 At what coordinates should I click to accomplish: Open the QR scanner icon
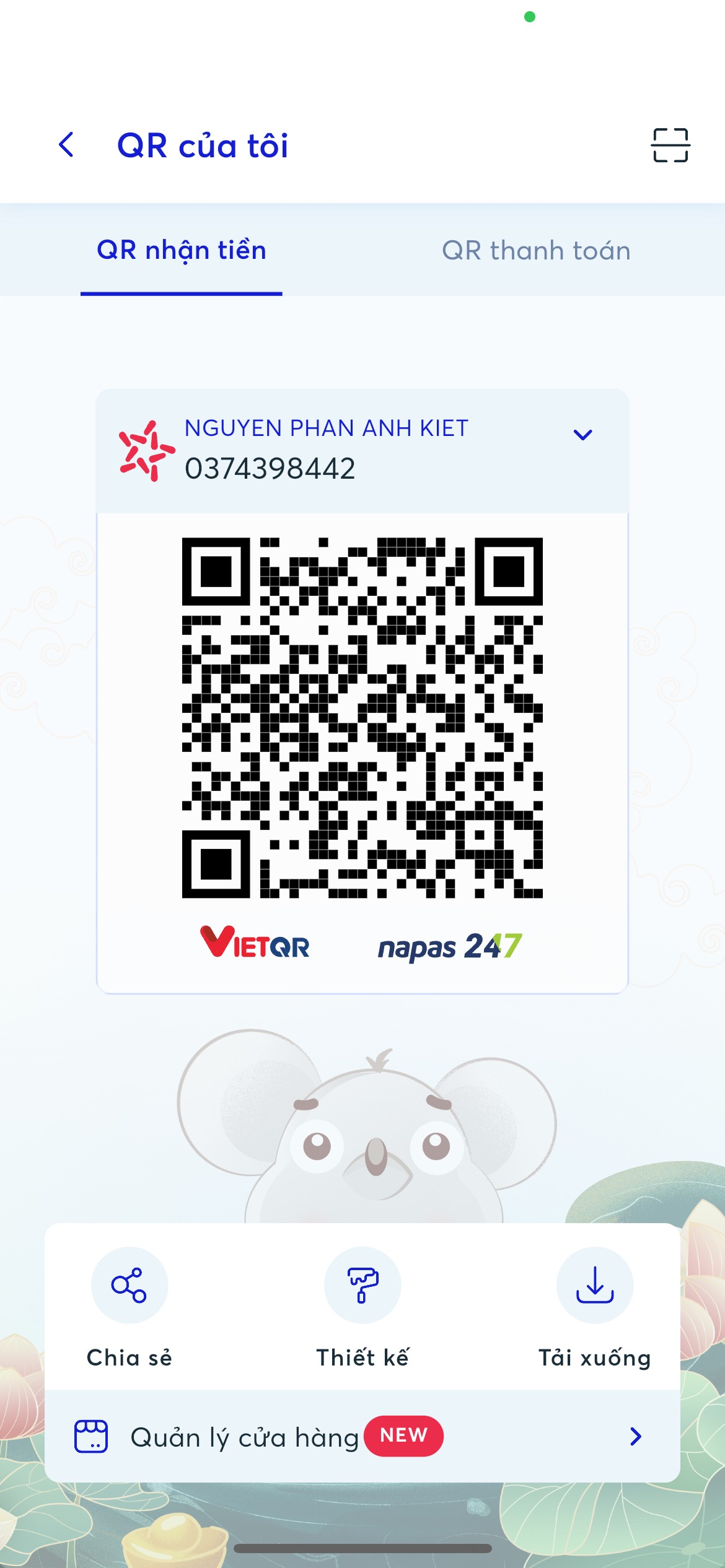coord(670,145)
